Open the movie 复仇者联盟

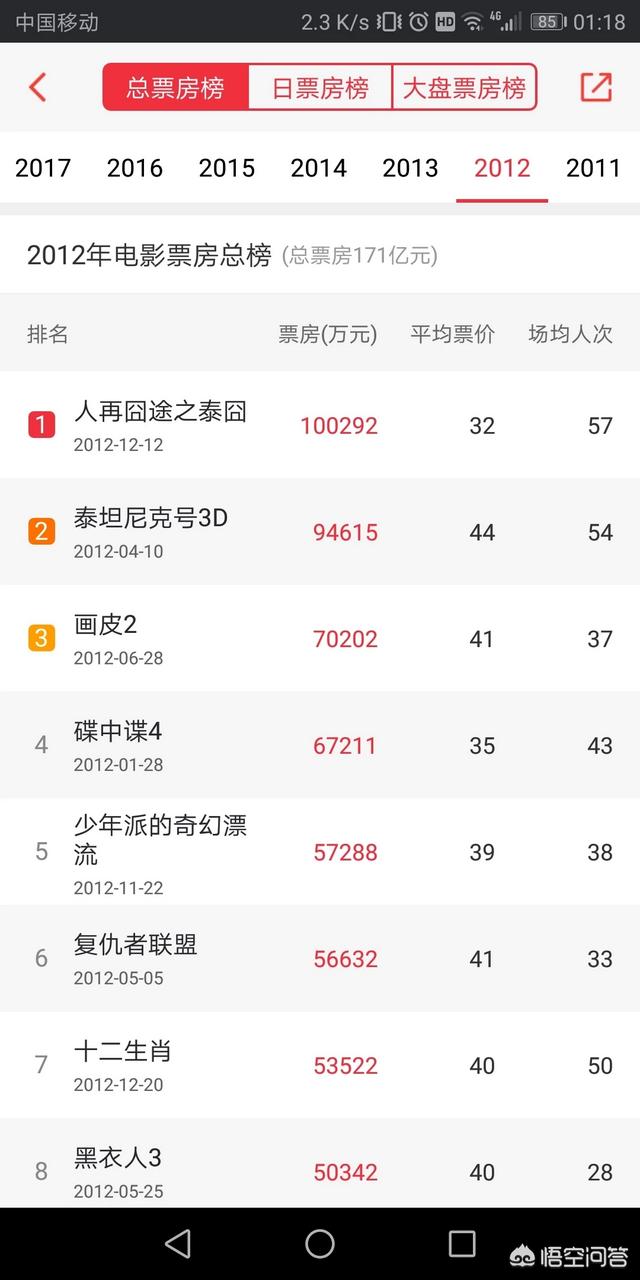320,958
